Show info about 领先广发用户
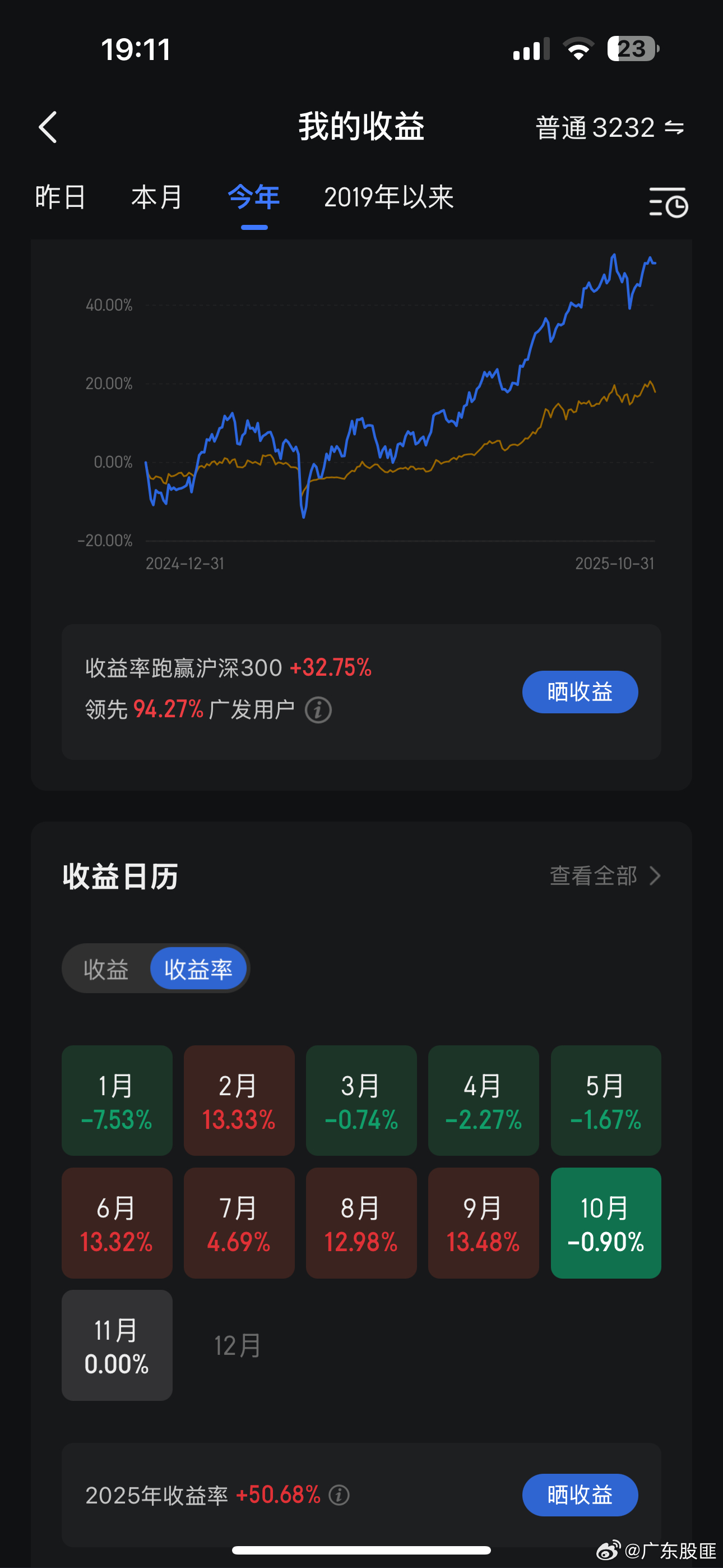 point(318,710)
